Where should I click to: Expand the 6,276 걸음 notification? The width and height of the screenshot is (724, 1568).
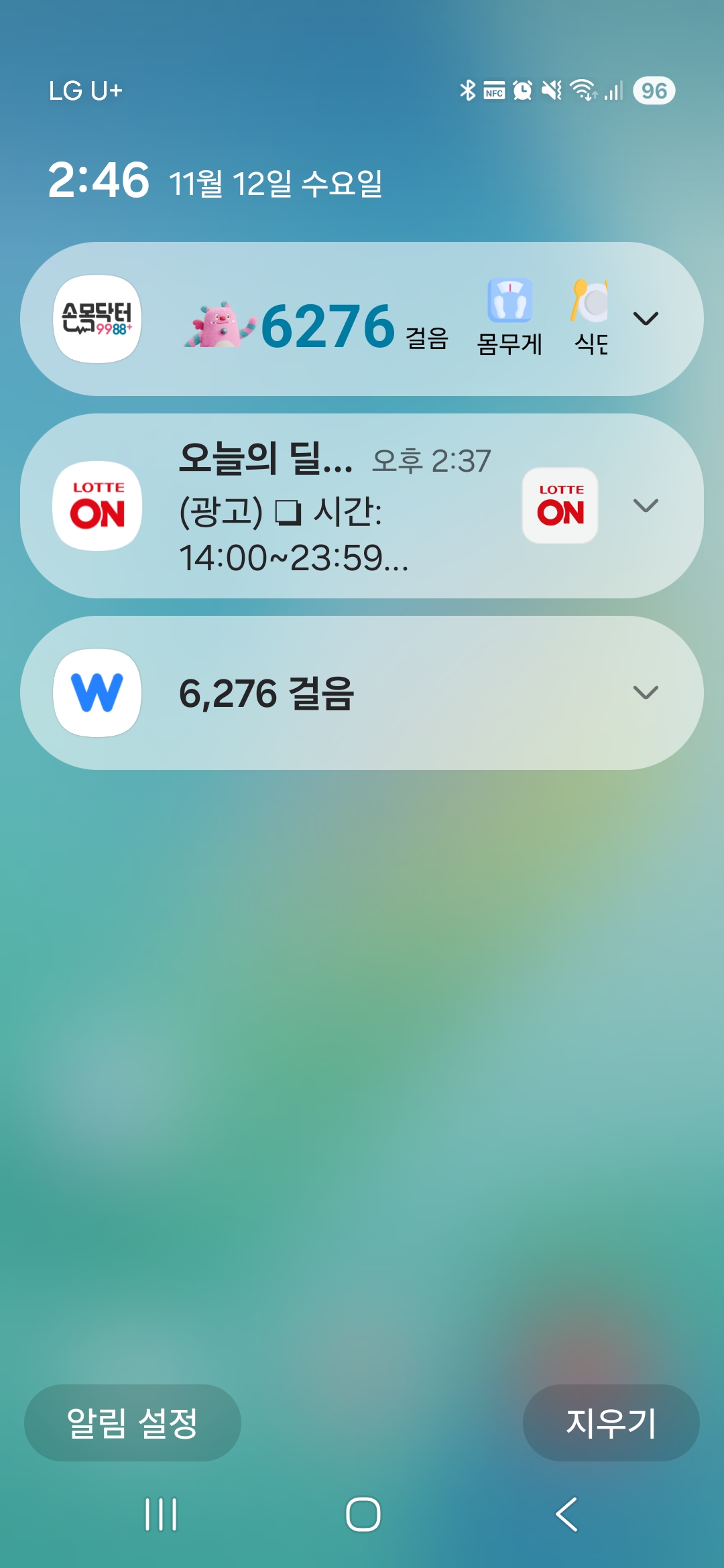click(x=646, y=693)
